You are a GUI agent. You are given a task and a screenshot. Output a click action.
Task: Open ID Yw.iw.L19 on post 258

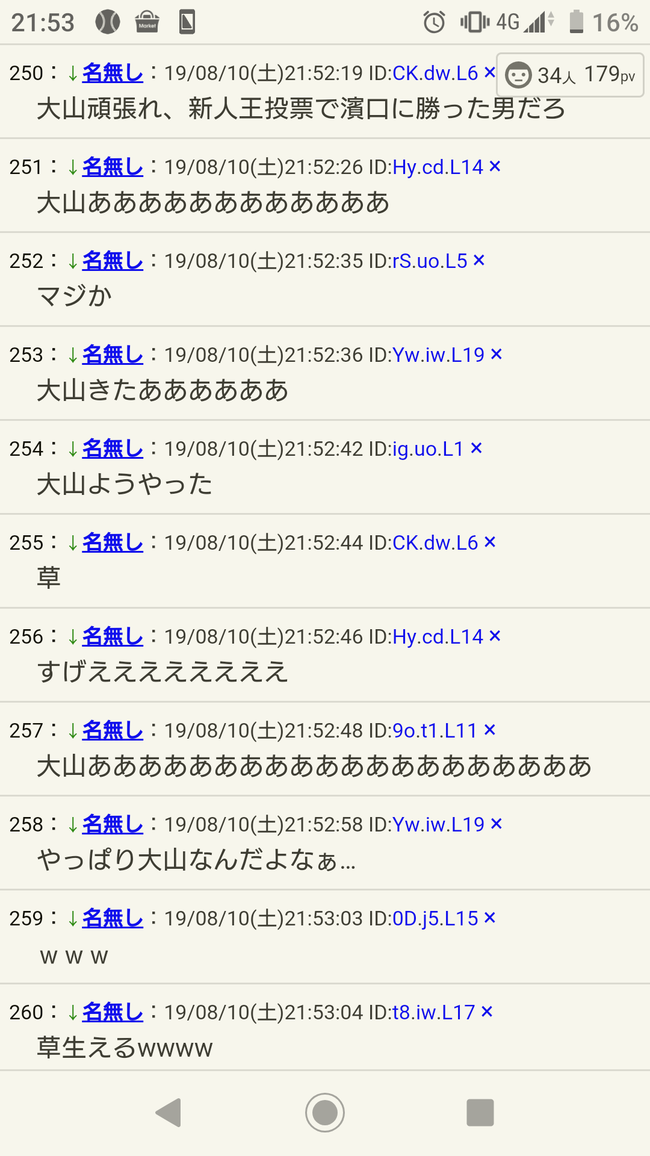[x=438, y=825]
